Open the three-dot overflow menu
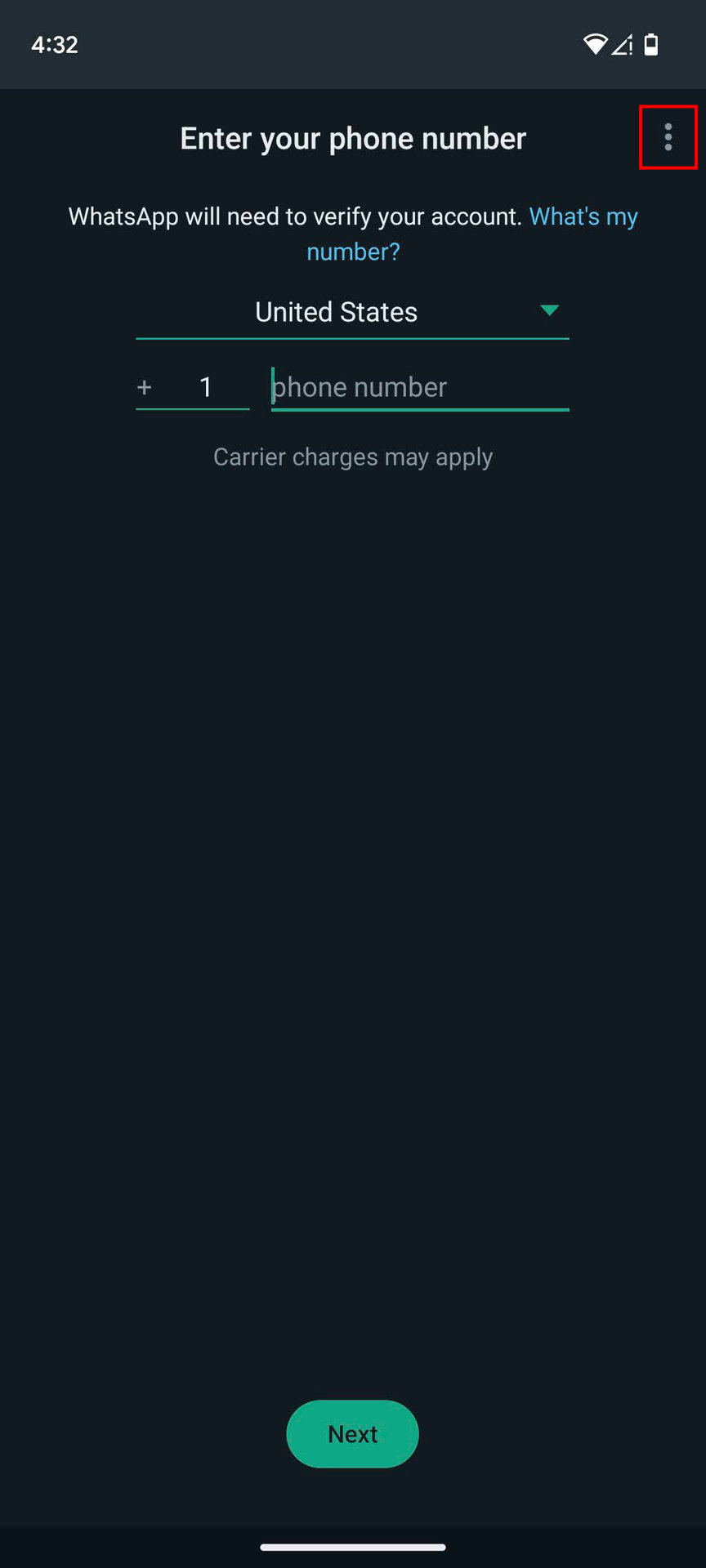The width and height of the screenshot is (706, 1568). pyautogui.click(x=668, y=137)
